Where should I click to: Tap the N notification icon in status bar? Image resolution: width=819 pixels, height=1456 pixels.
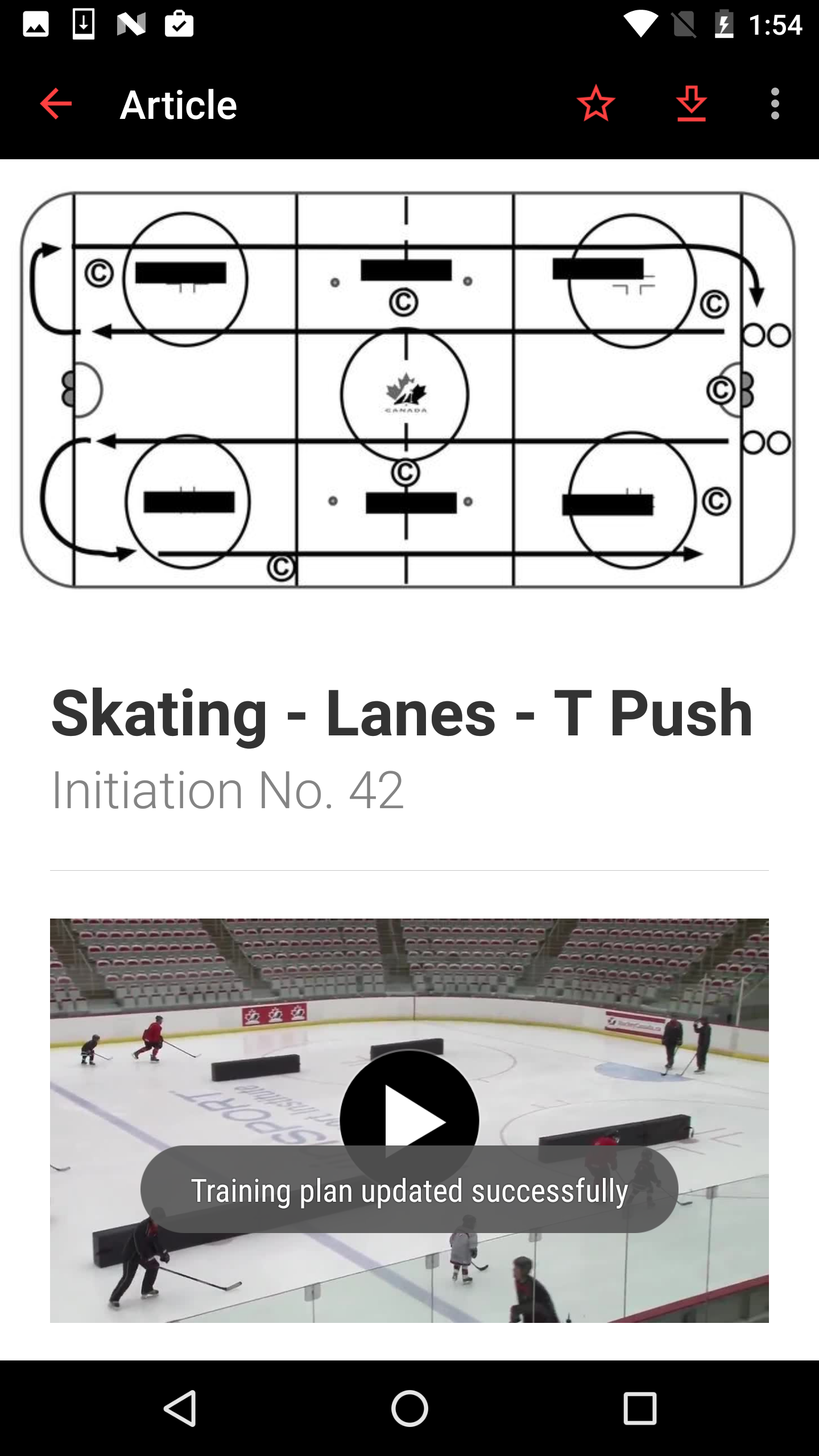pos(133,24)
